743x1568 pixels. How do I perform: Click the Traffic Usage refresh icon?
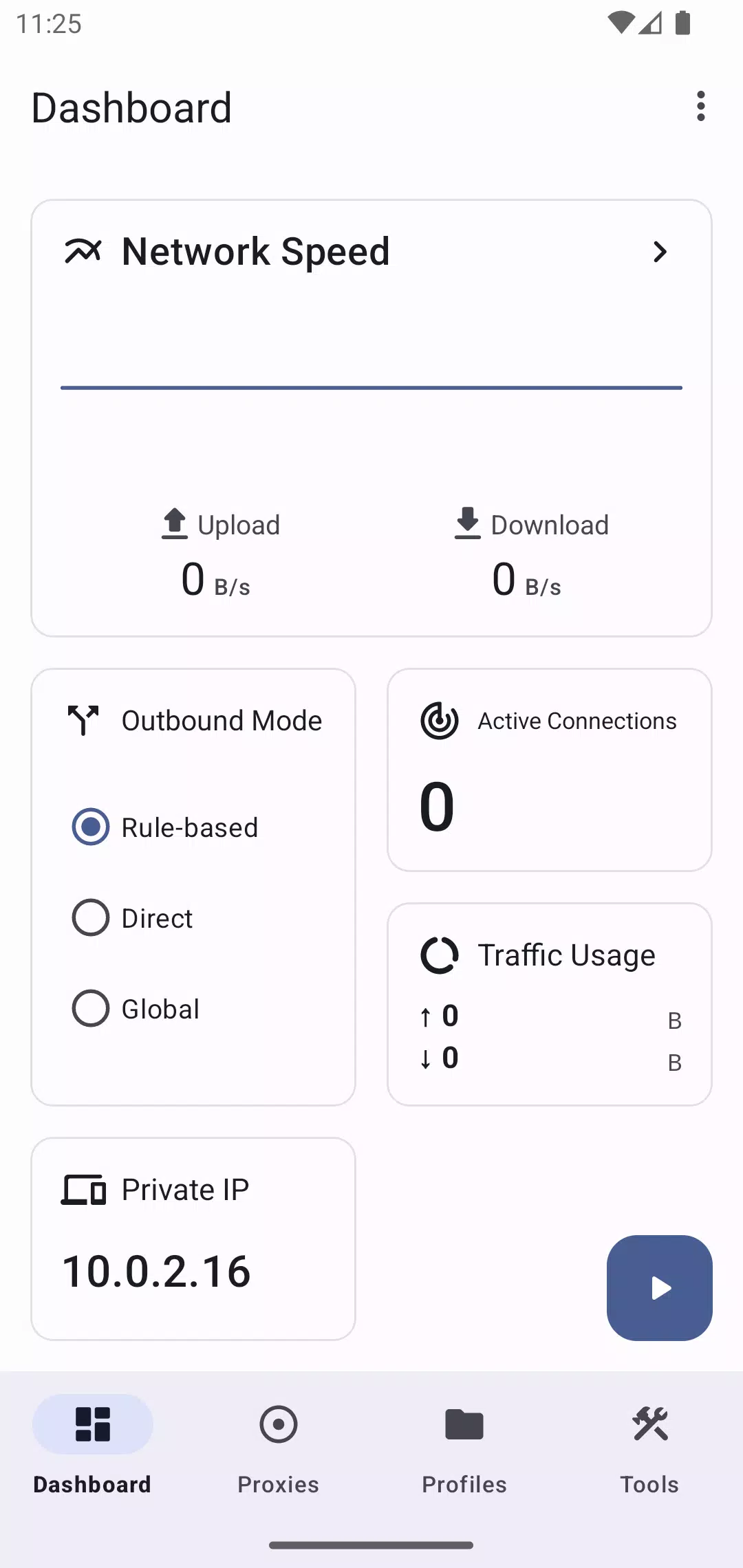pyautogui.click(x=440, y=955)
